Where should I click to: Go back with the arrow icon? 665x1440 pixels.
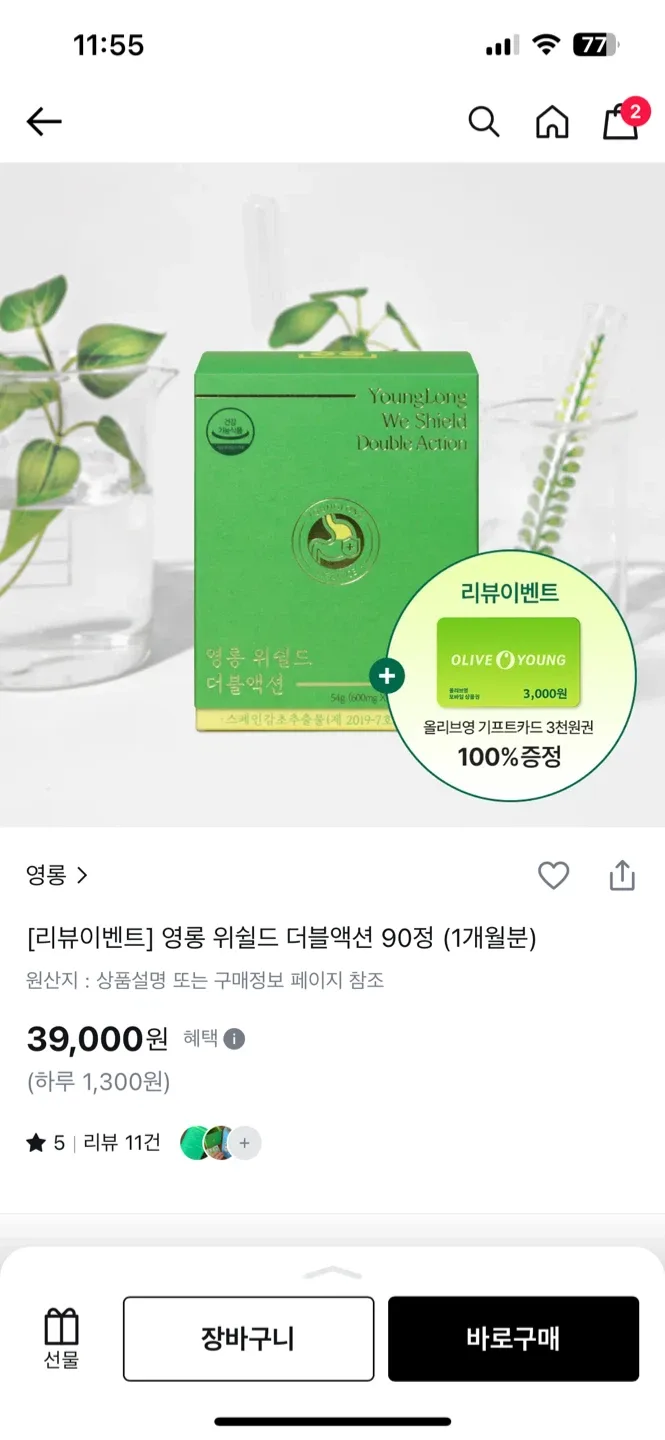pos(44,122)
